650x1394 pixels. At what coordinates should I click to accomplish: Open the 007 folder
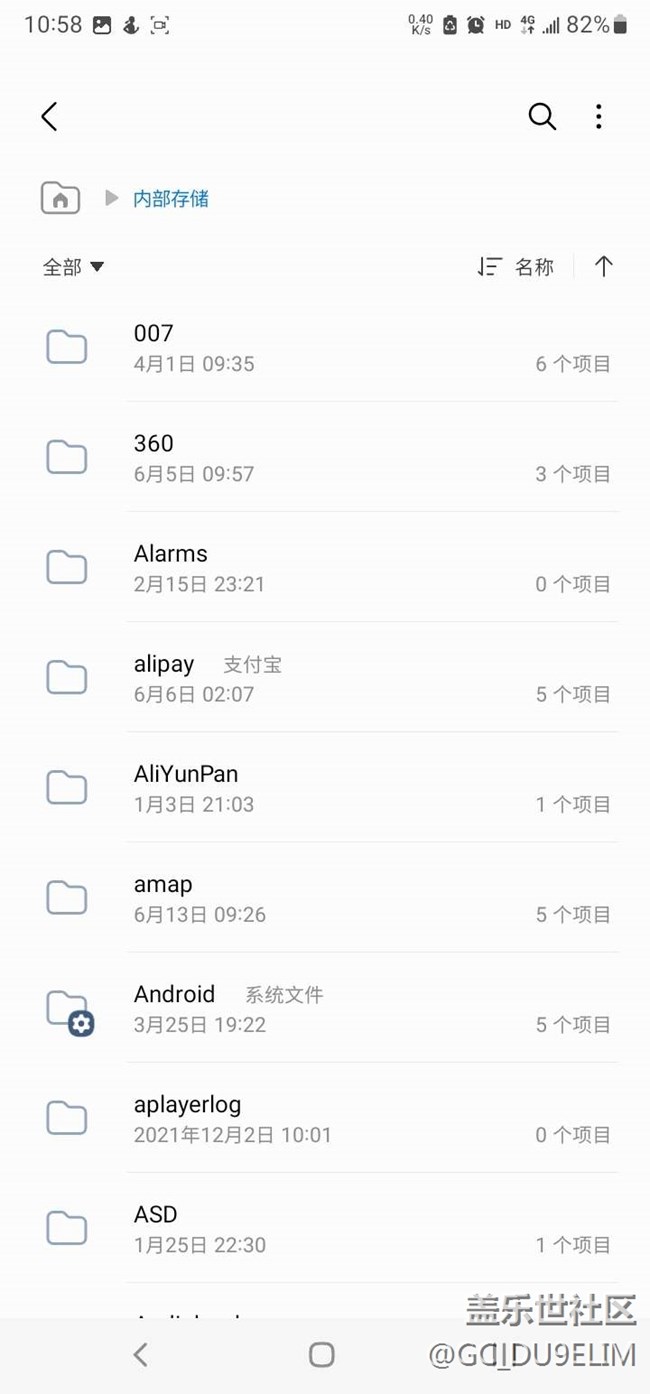(325, 347)
